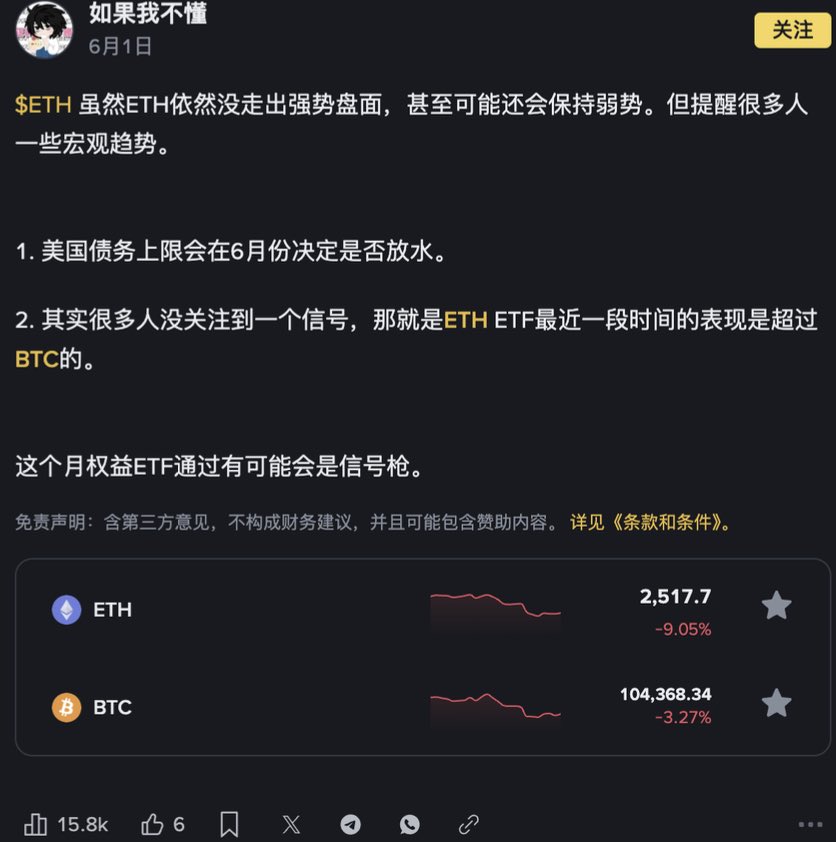Image resolution: width=836 pixels, height=842 pixels.
Task: Copy the post link
Action: pos(468,824)
